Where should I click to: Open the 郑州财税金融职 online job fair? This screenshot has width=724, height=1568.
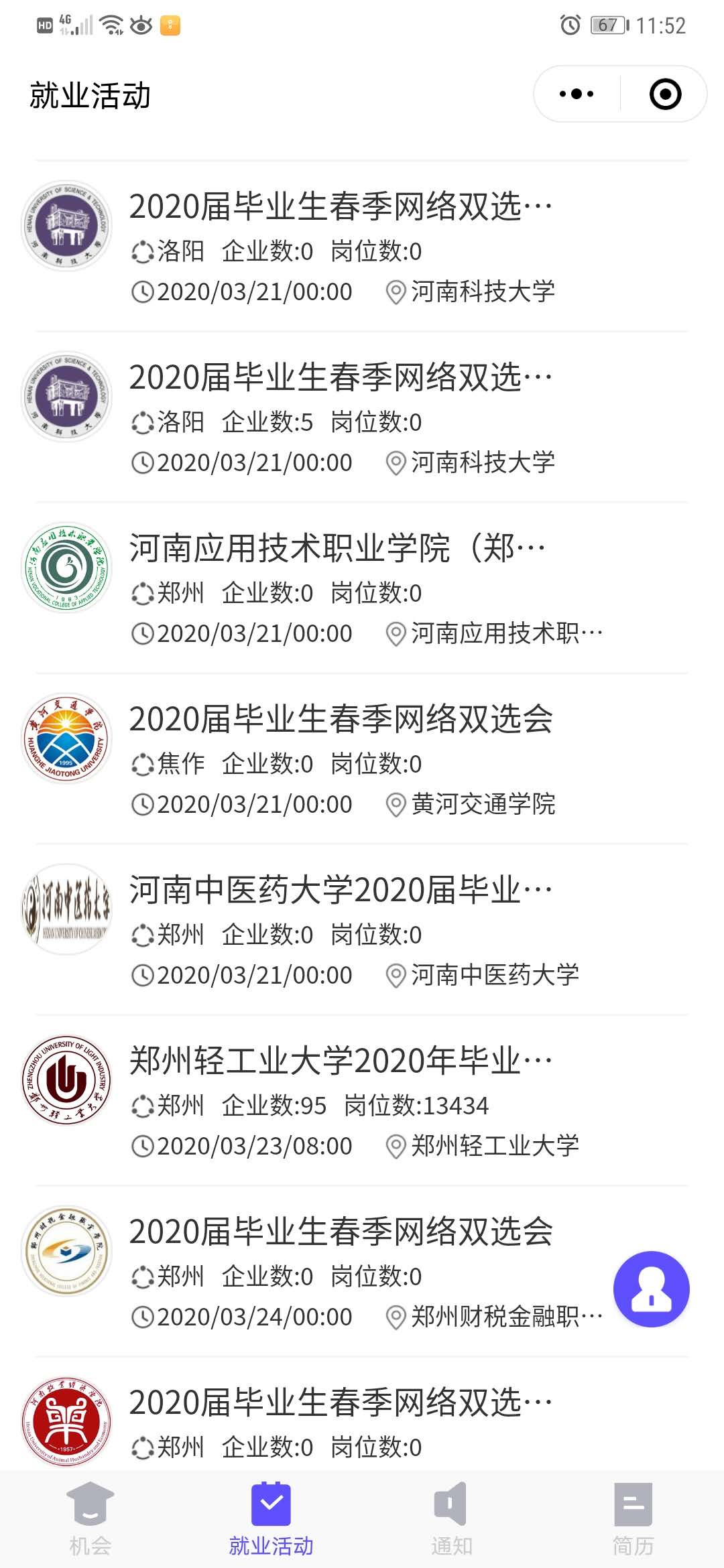point(315,1271)
